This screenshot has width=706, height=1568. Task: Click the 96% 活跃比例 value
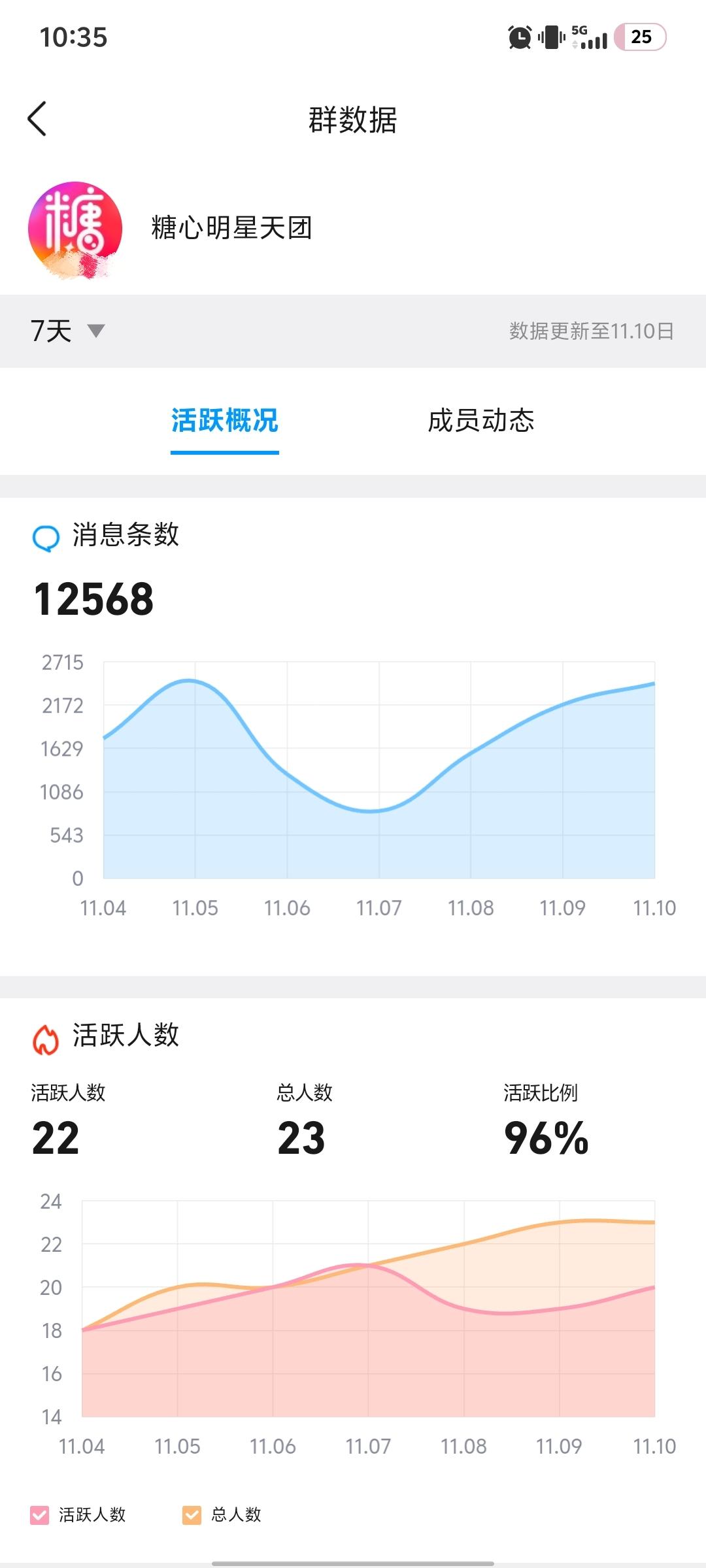point(545,1139)
